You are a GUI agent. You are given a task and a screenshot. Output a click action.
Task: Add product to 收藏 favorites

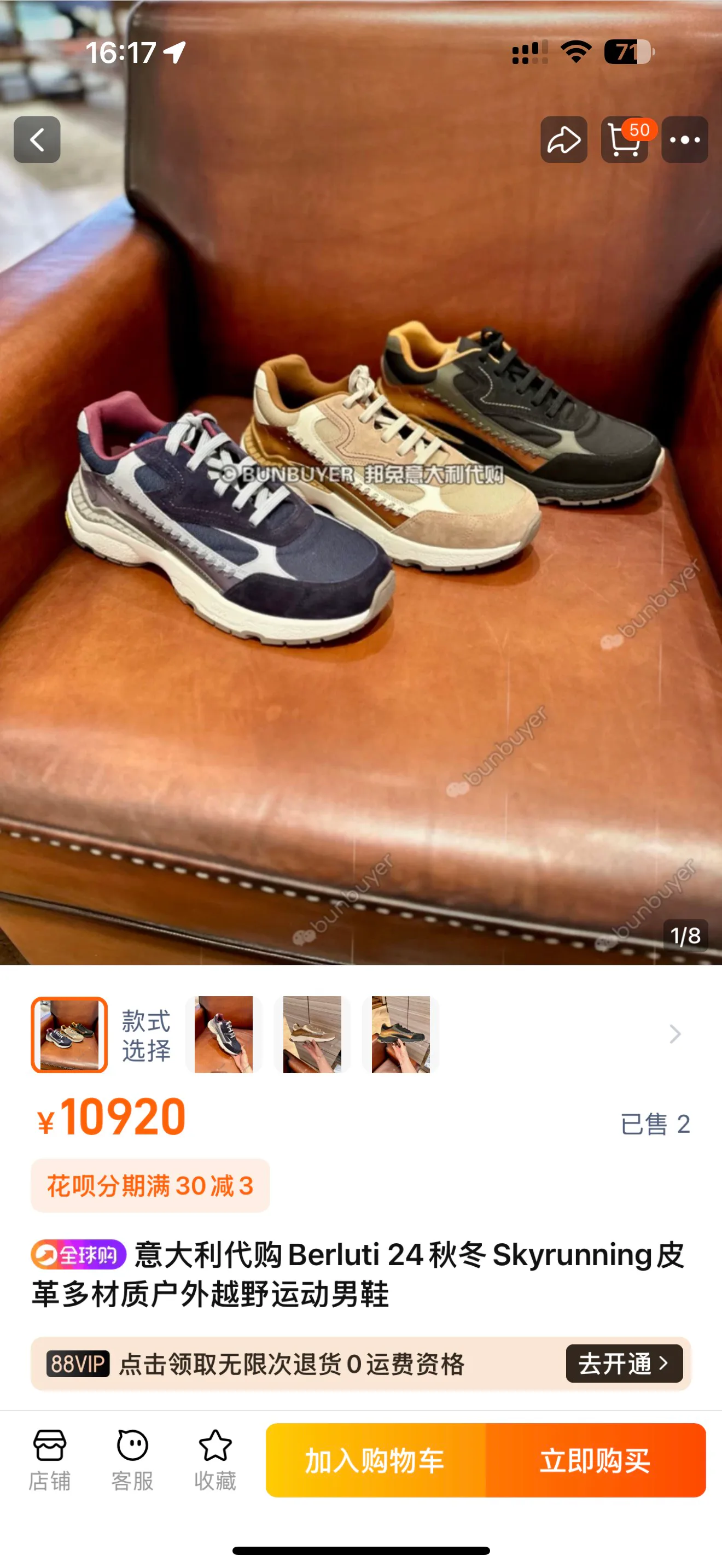pyautogui.click(x=216, y=1460)
